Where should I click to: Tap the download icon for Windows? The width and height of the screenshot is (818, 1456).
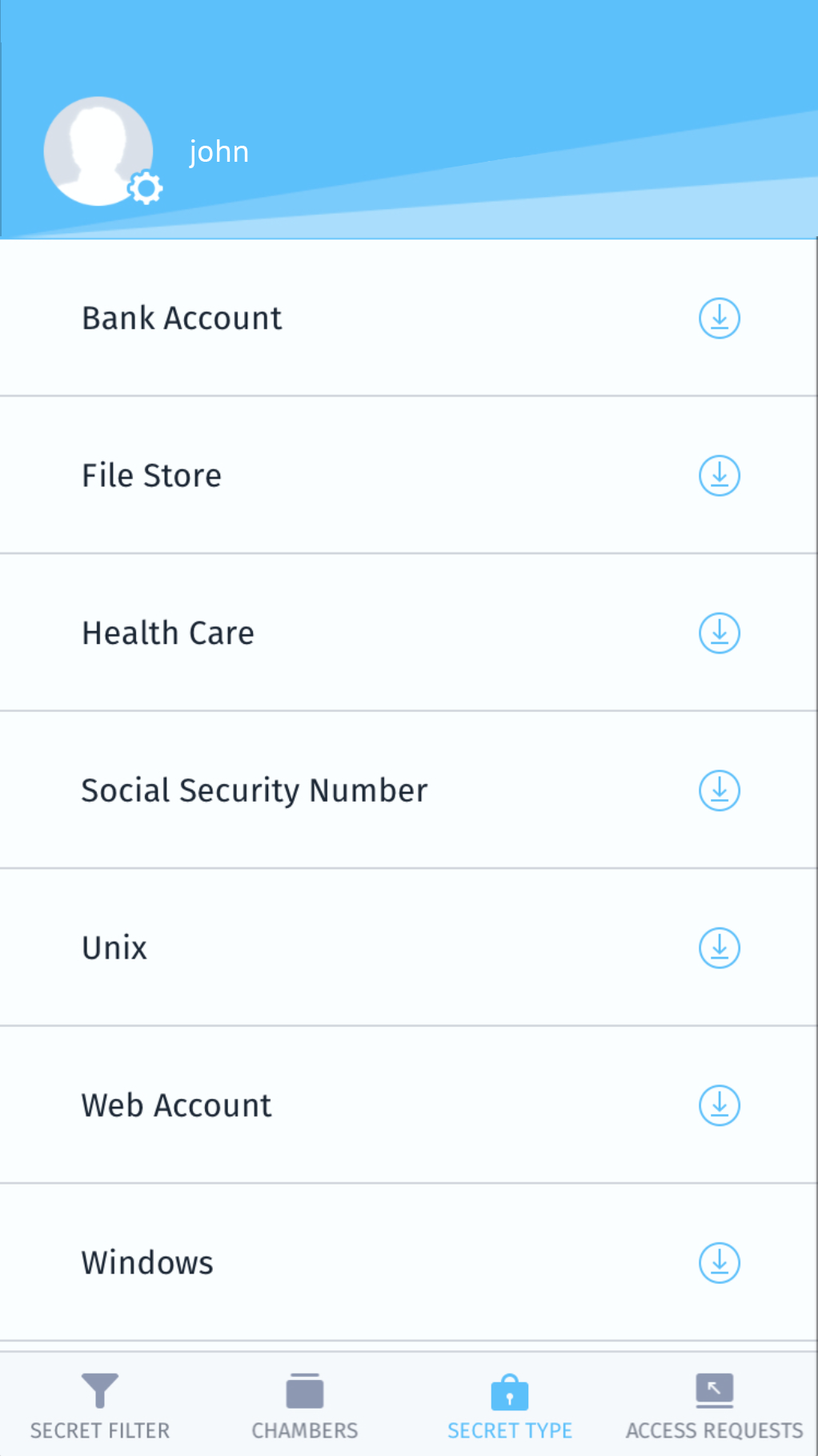[x=719, y=1263]
